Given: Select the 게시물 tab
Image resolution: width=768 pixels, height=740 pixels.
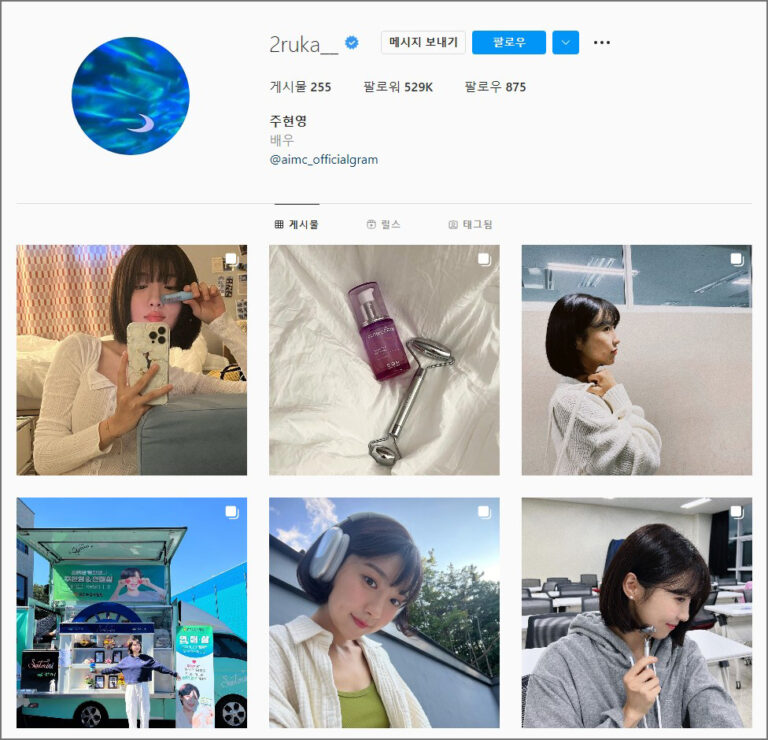Looking at the screenshot, I should [296, 225].
